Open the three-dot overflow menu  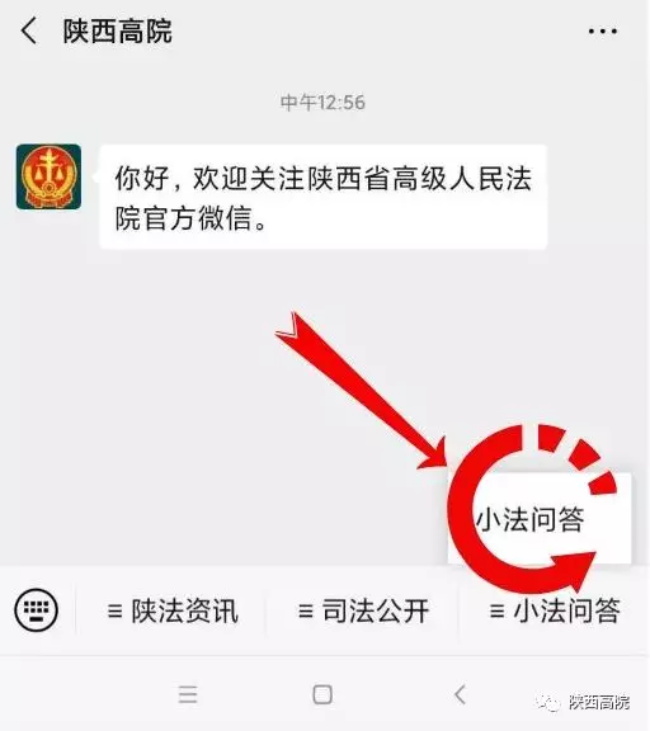point(602,32)
